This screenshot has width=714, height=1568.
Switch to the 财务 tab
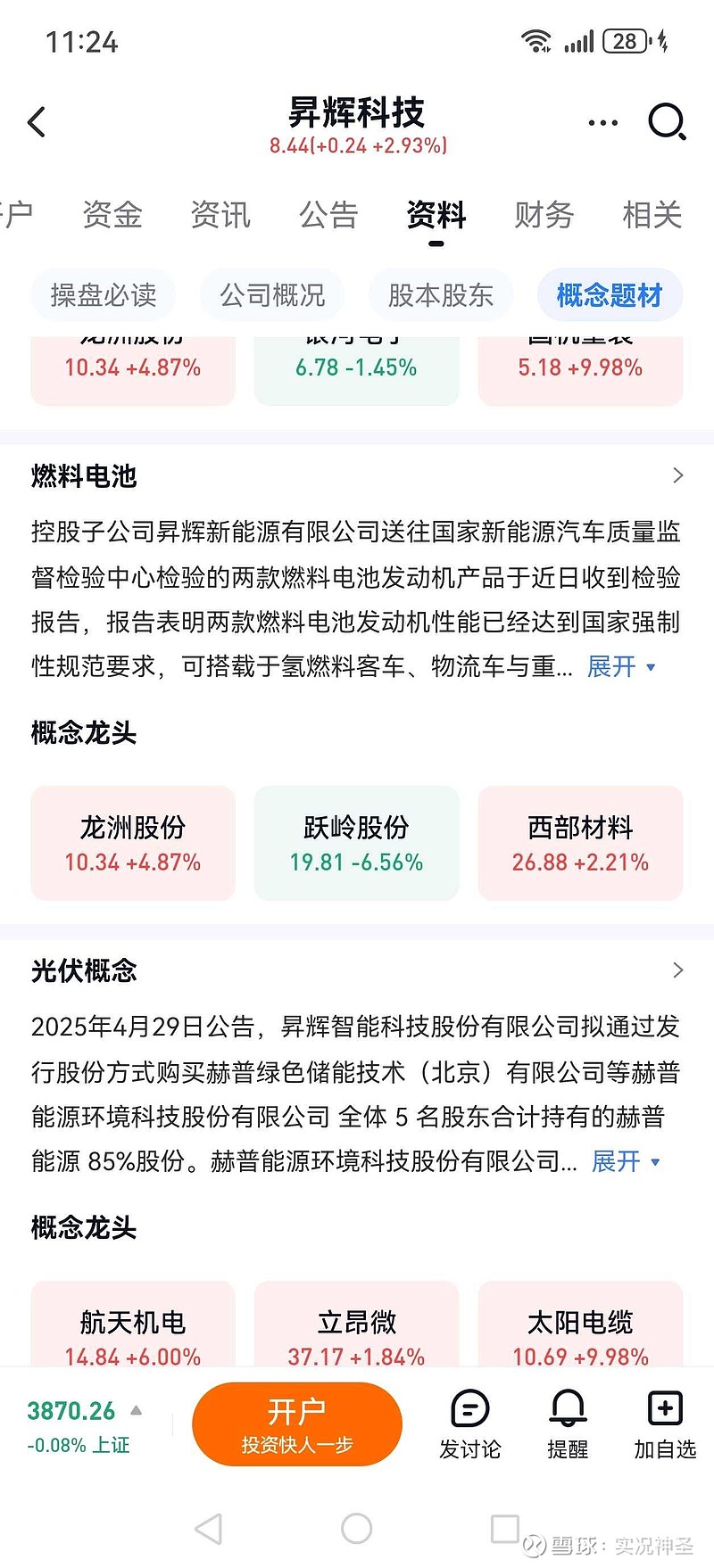543,215
